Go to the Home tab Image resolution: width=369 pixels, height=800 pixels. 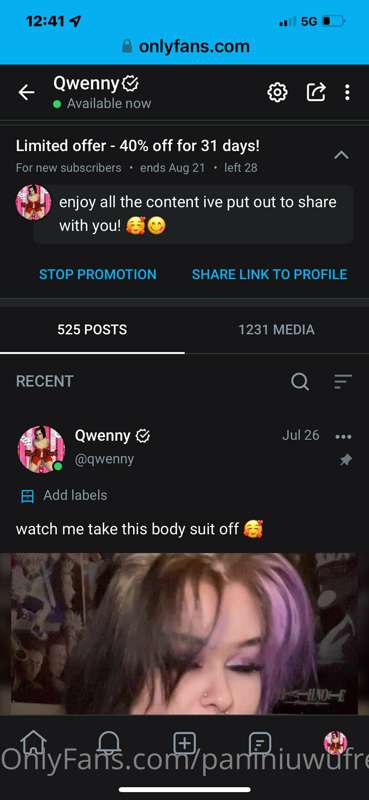tap(33, 742)
